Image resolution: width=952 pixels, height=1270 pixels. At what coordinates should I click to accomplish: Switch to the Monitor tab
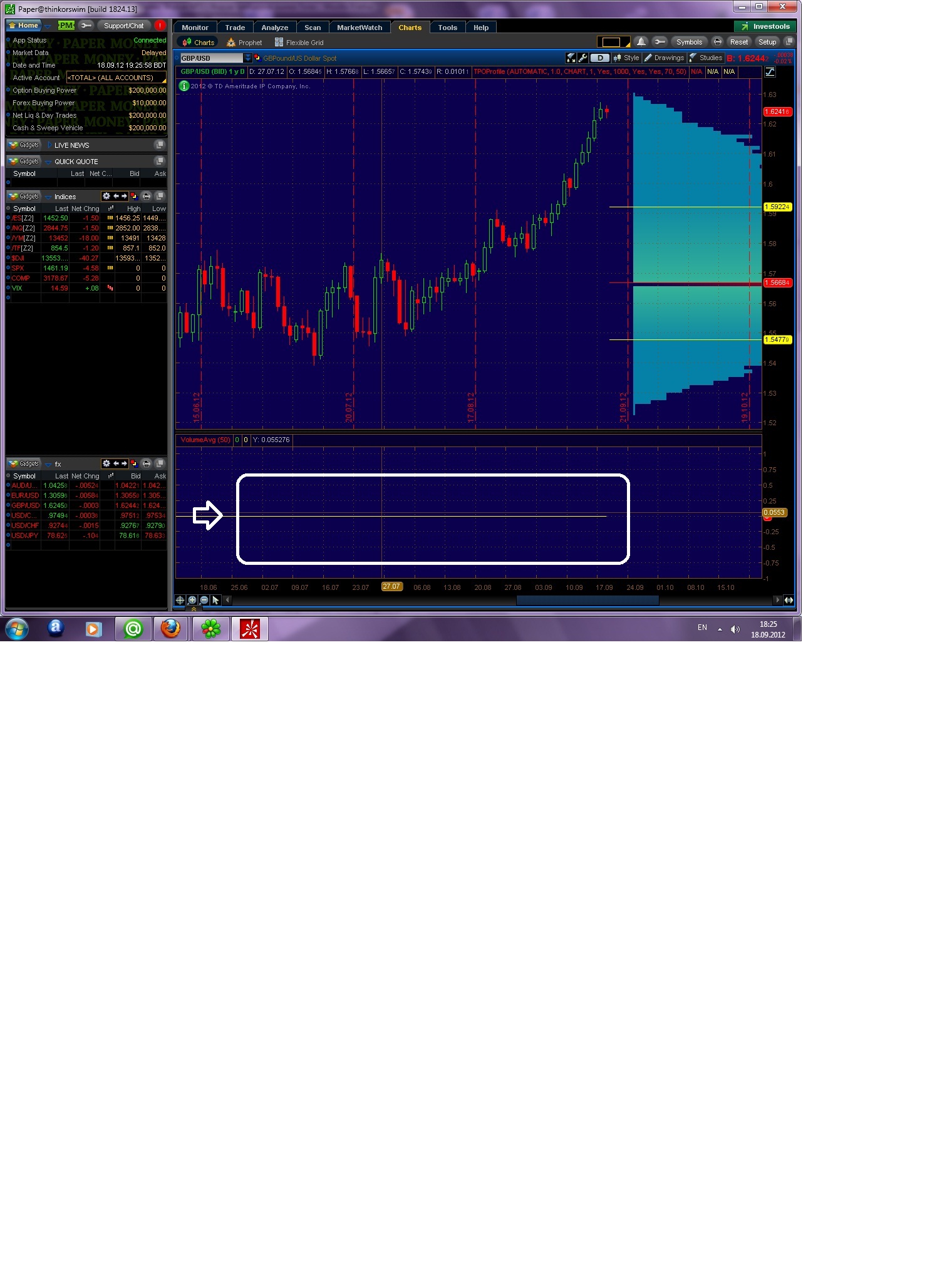pos(195,28)
